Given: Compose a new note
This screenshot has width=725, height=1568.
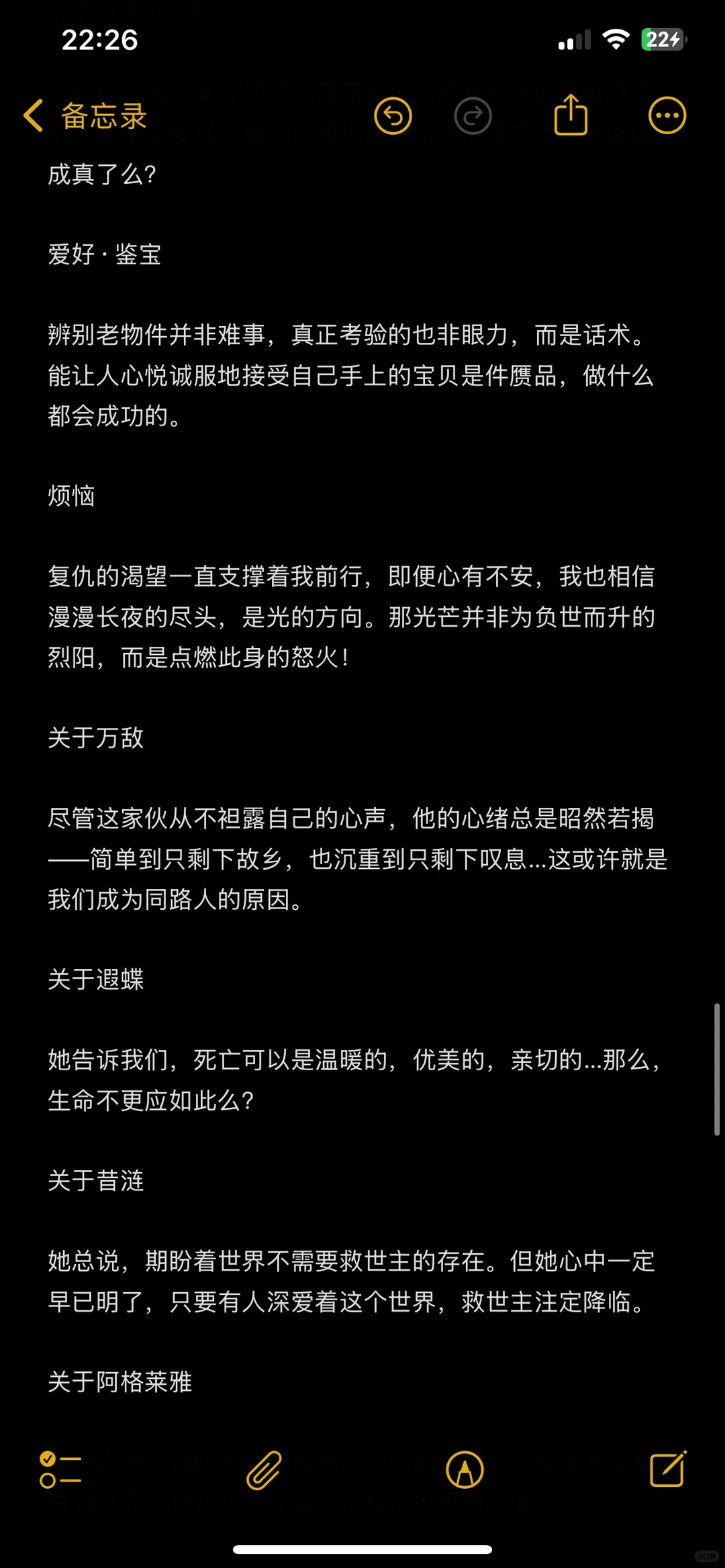Looking at the screenshot, I should point(668,1469).
